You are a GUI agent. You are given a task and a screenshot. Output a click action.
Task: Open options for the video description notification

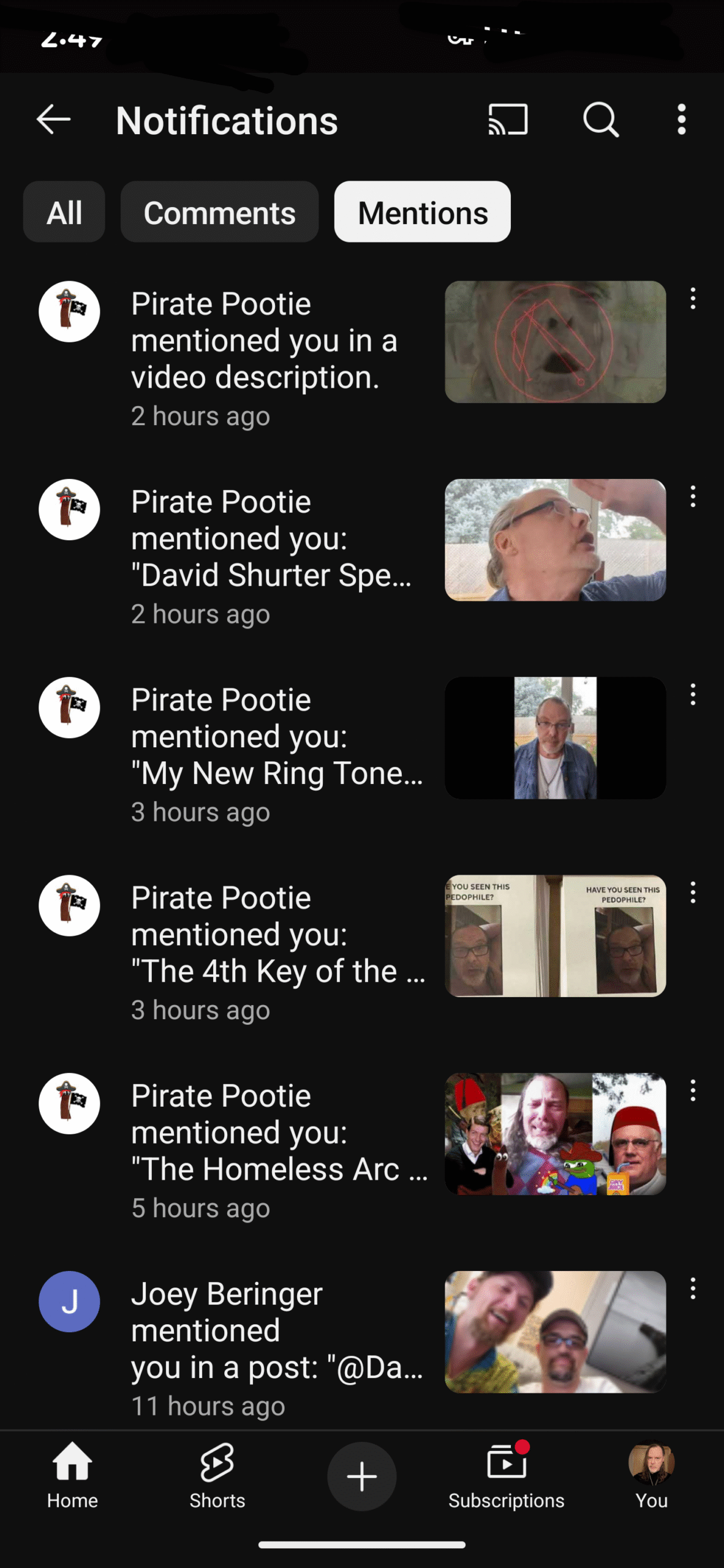coord(693,299)
